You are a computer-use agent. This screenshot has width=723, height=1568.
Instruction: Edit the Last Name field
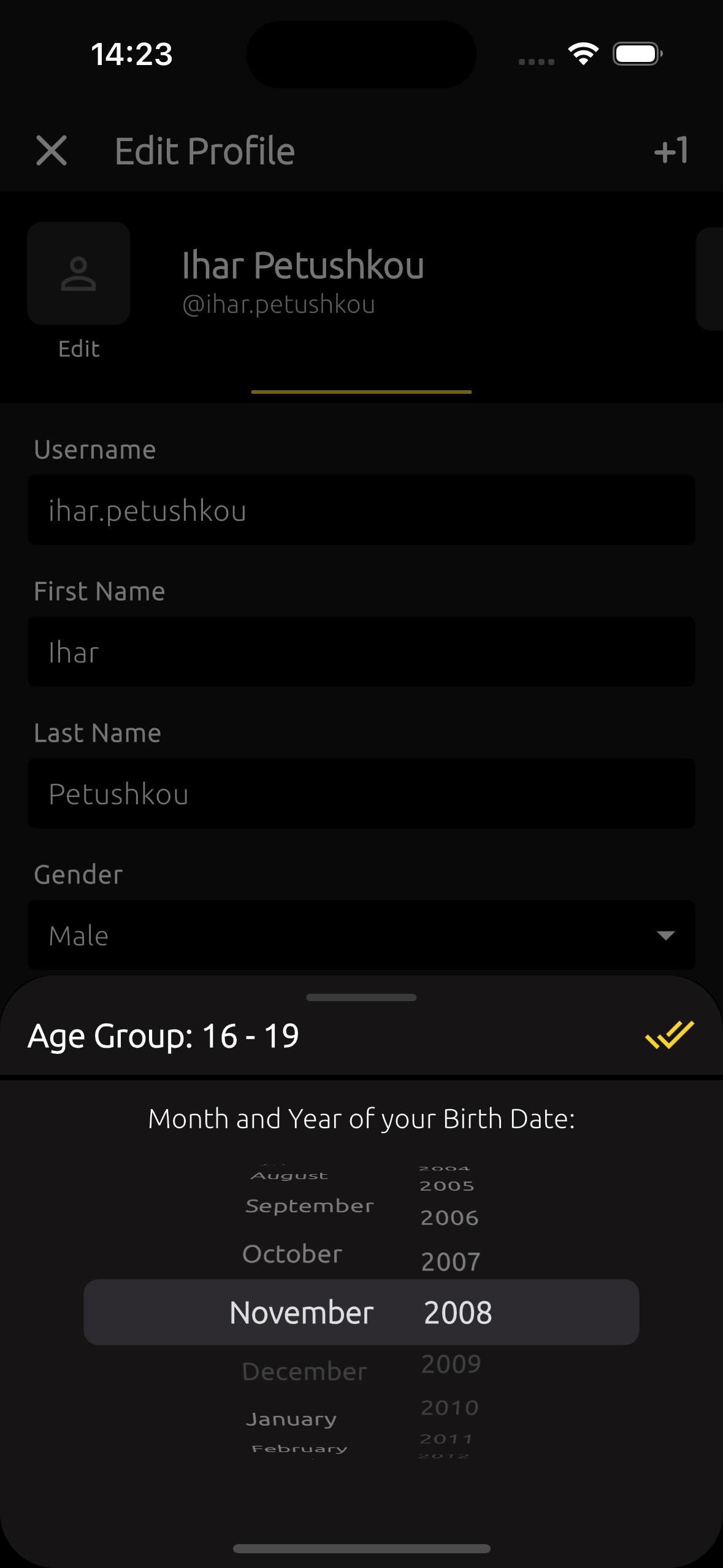point(361,793)
